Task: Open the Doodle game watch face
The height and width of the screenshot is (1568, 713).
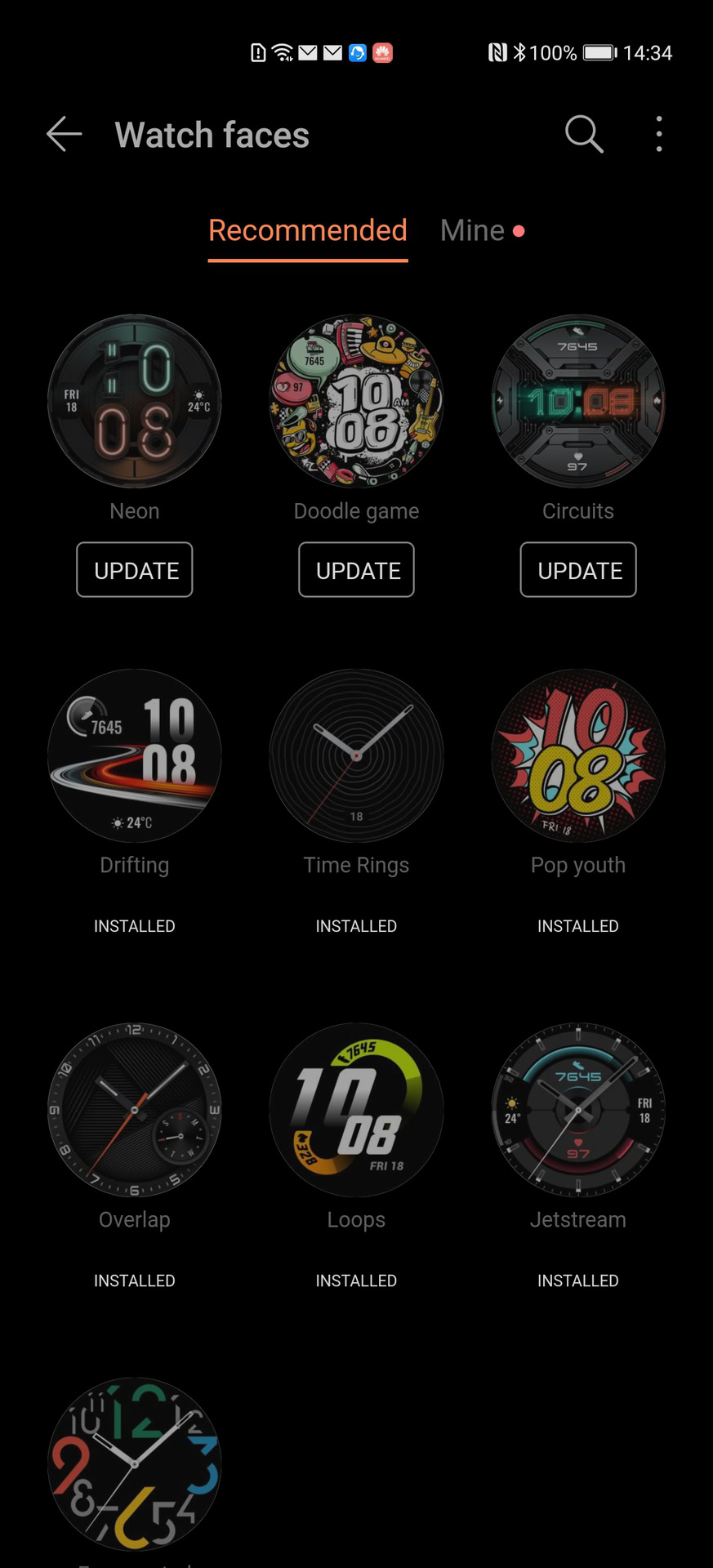Action: point(357,402)
